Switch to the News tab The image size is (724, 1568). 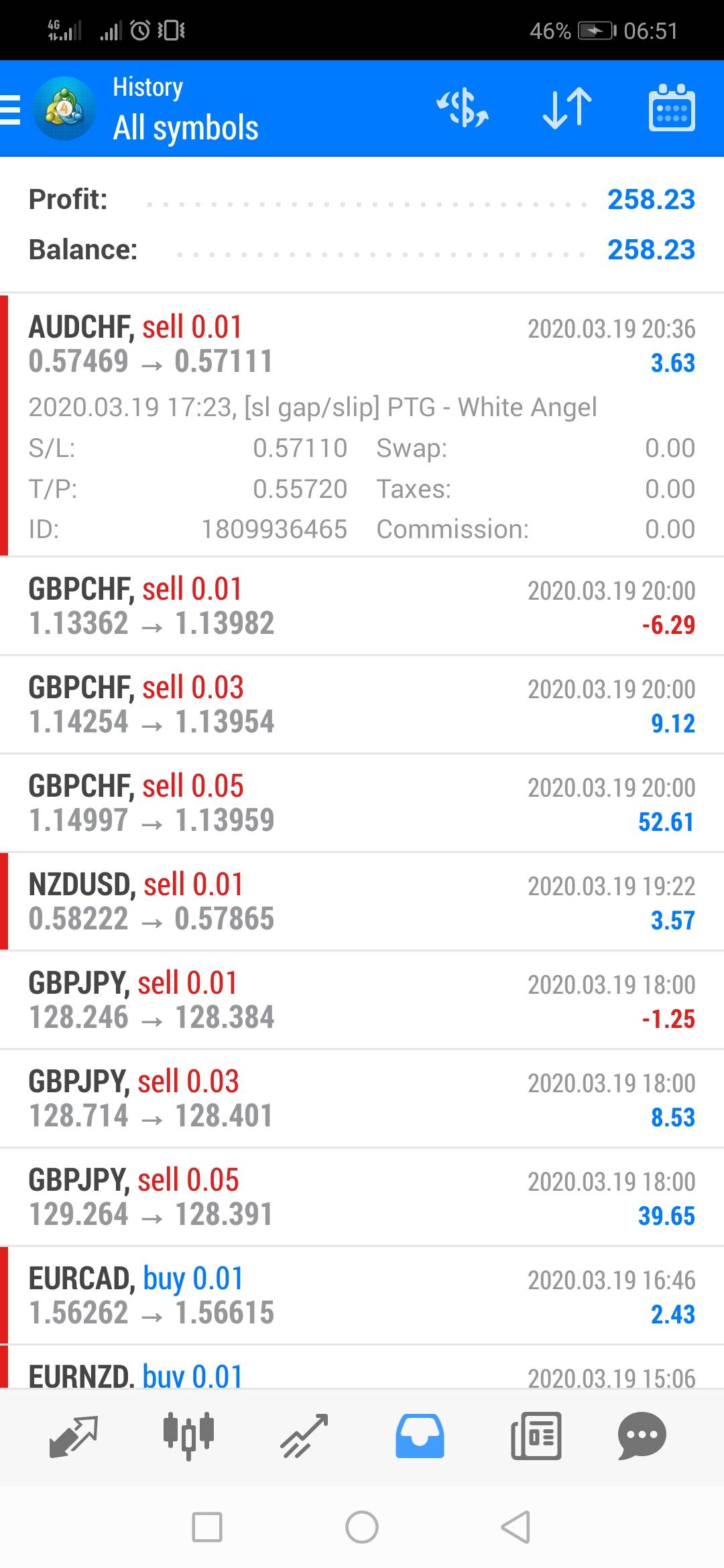click(536, 1436)
